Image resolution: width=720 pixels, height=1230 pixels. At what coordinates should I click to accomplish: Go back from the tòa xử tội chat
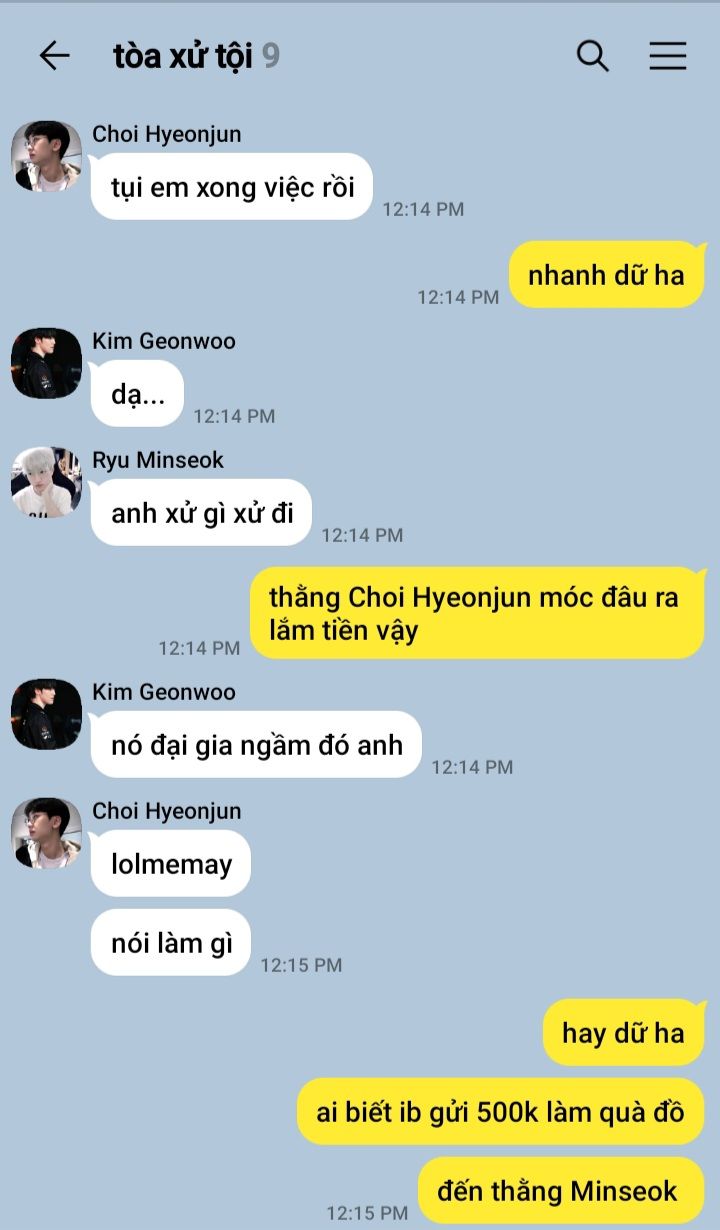54,56
